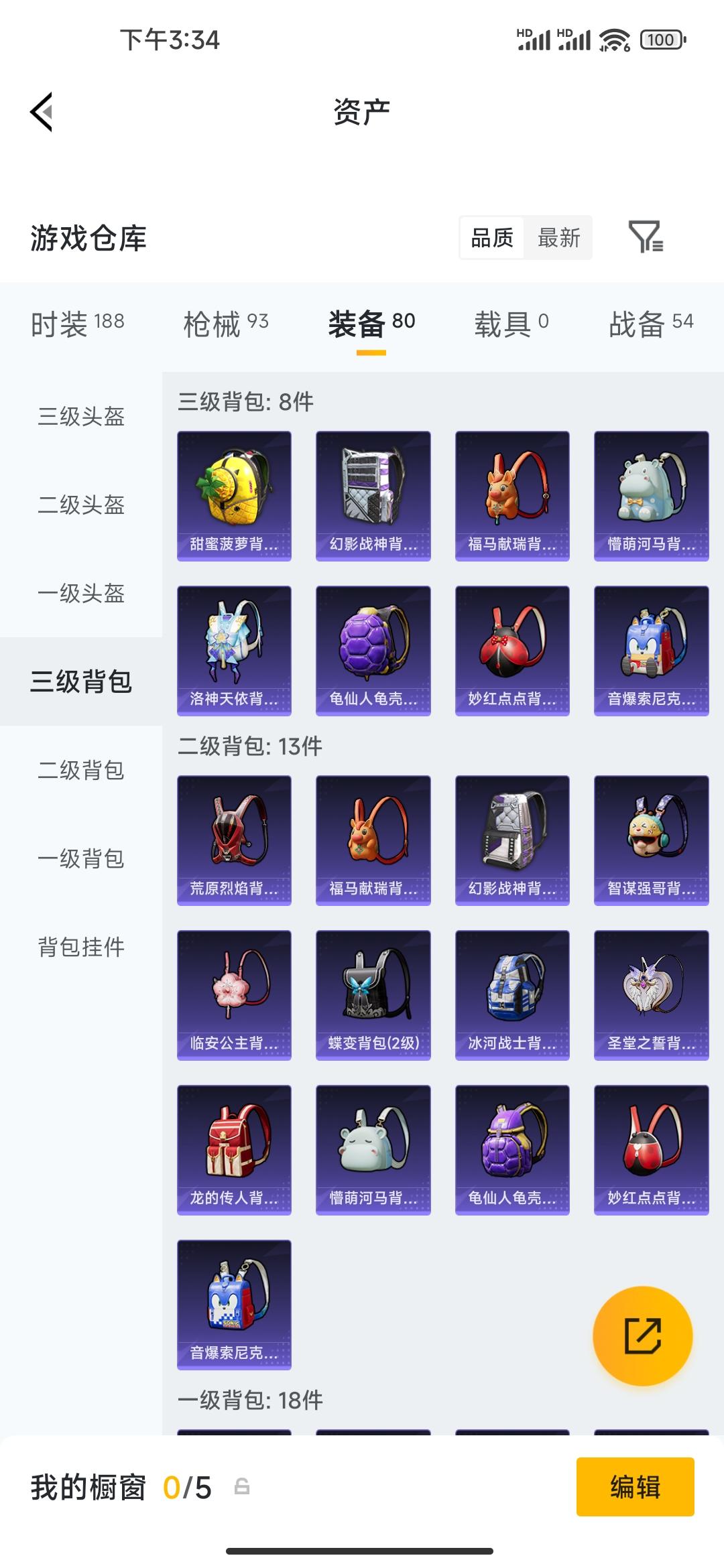Select 品质 sorting option
This screenshot has width=724, height=1568.
pos(493,239)
